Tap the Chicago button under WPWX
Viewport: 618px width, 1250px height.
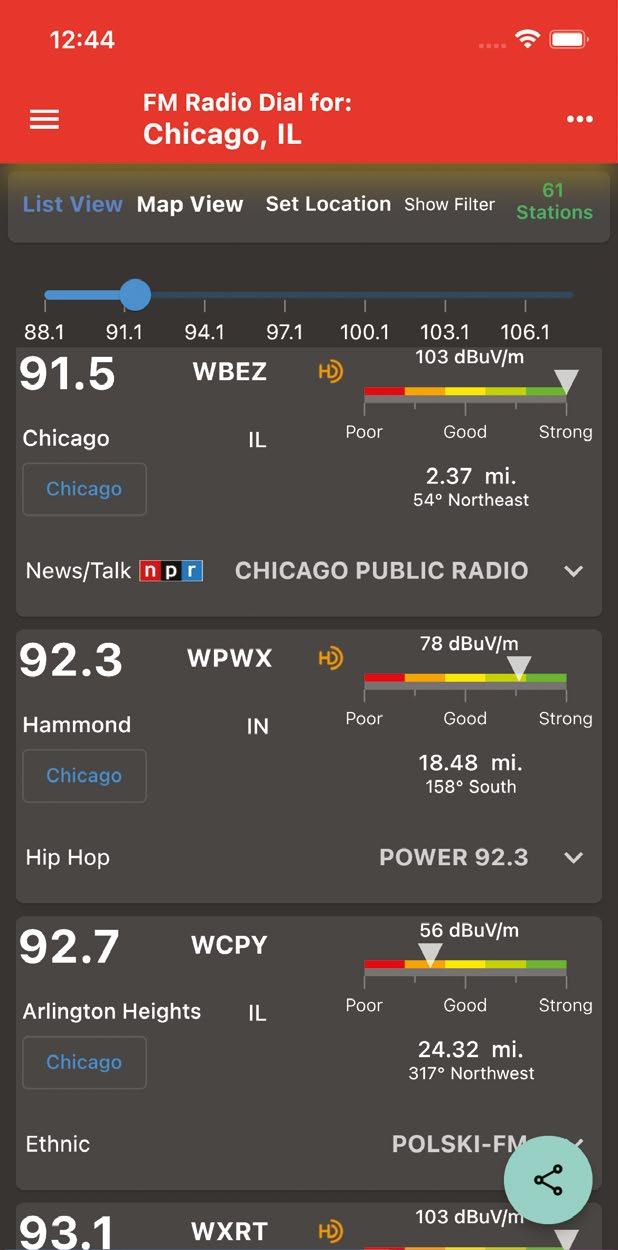click(84, 776)
